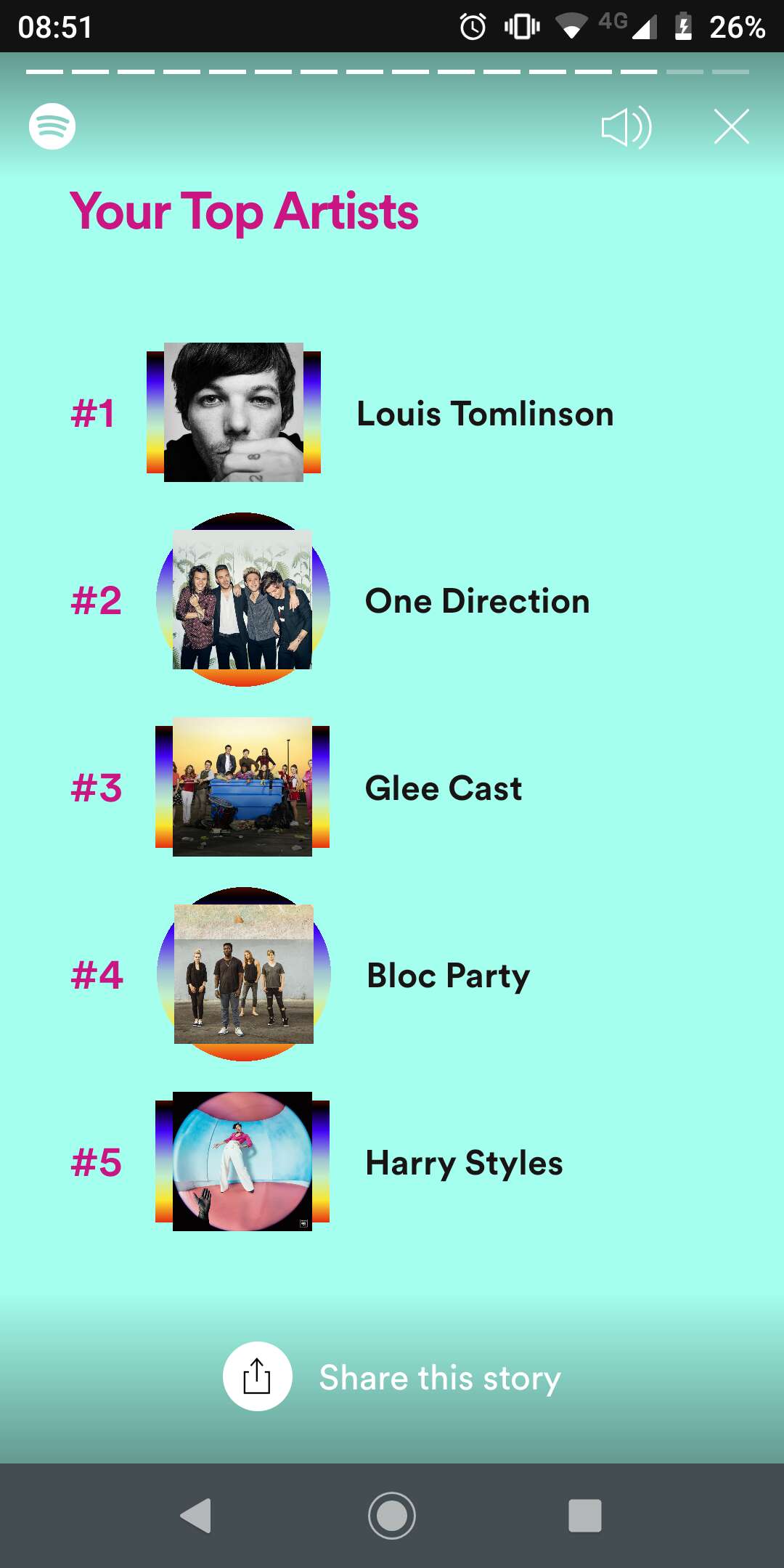Close the Wrapped story
Screen dimensions: 784x1568
(731, 127)
